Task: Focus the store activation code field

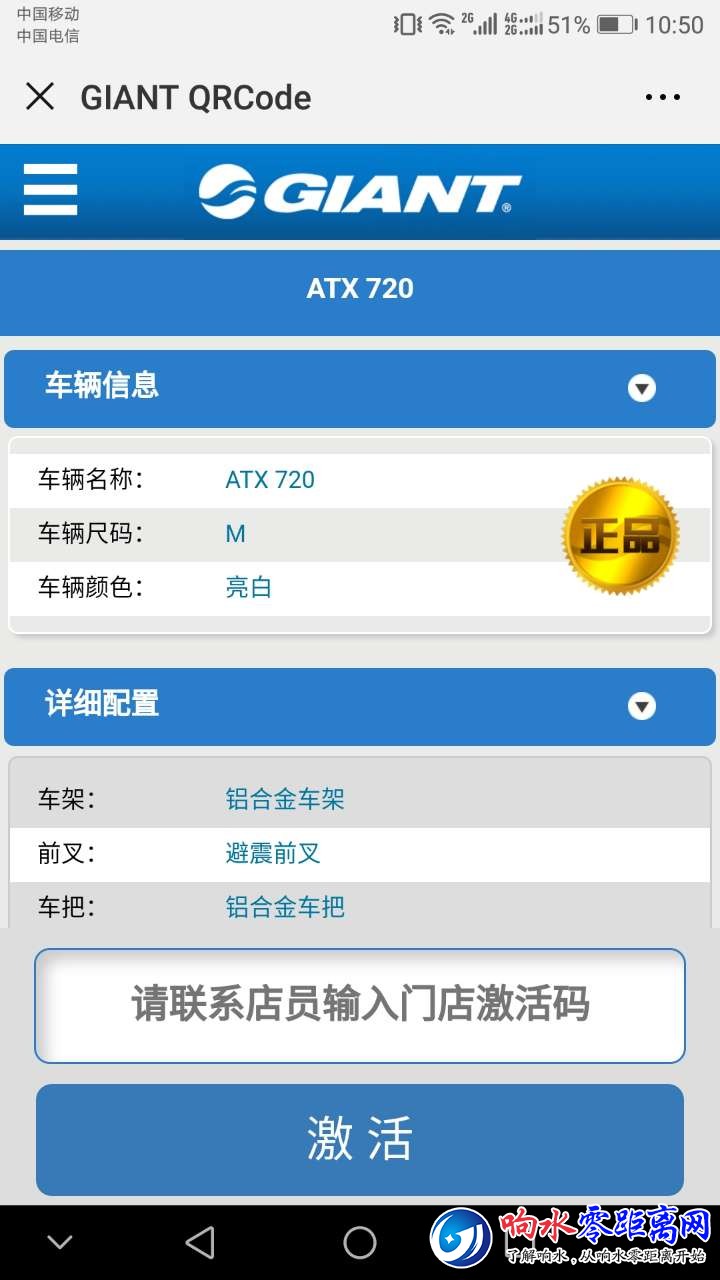Action: point(360,1005)
